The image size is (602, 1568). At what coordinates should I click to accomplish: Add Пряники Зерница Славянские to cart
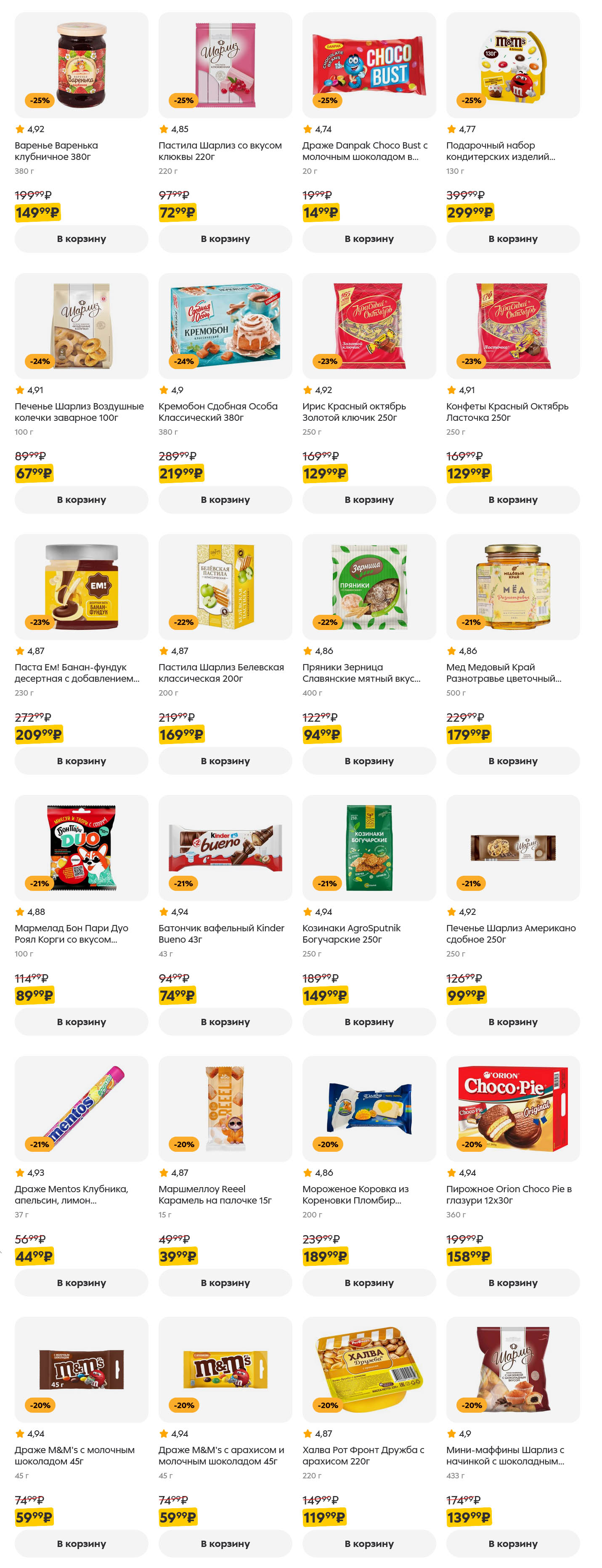[x=368, y=760]
